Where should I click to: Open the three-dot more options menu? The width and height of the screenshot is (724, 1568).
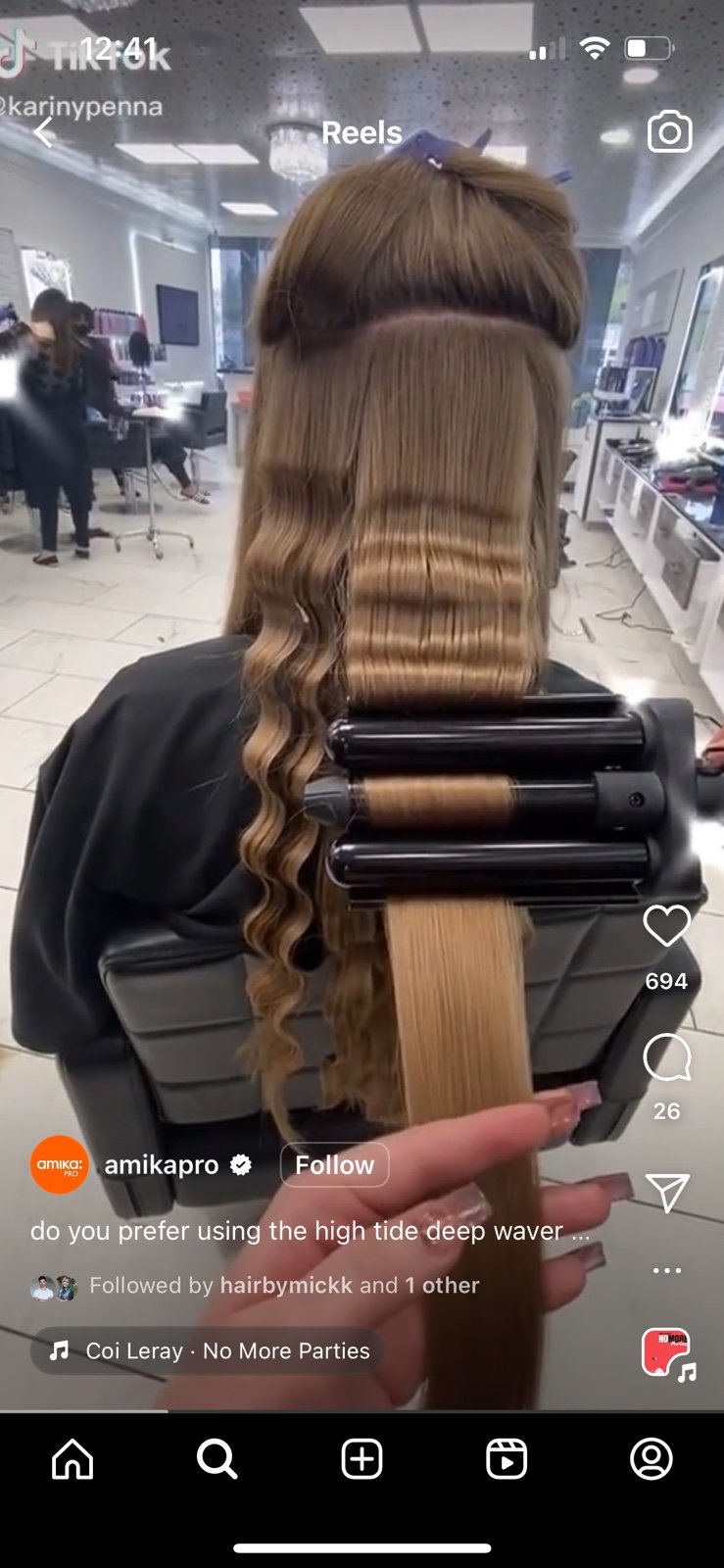pyautogui.click(x=666, y=1270)
